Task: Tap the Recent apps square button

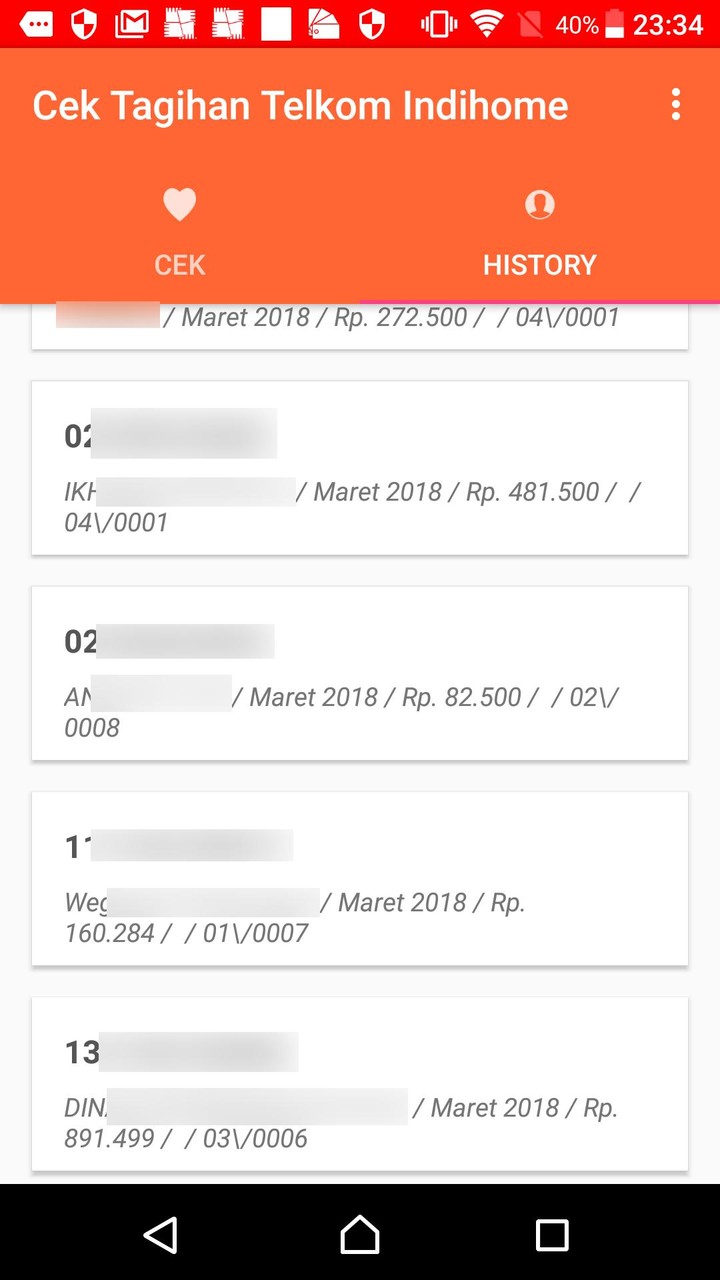Action: [x=552, y=1237]
